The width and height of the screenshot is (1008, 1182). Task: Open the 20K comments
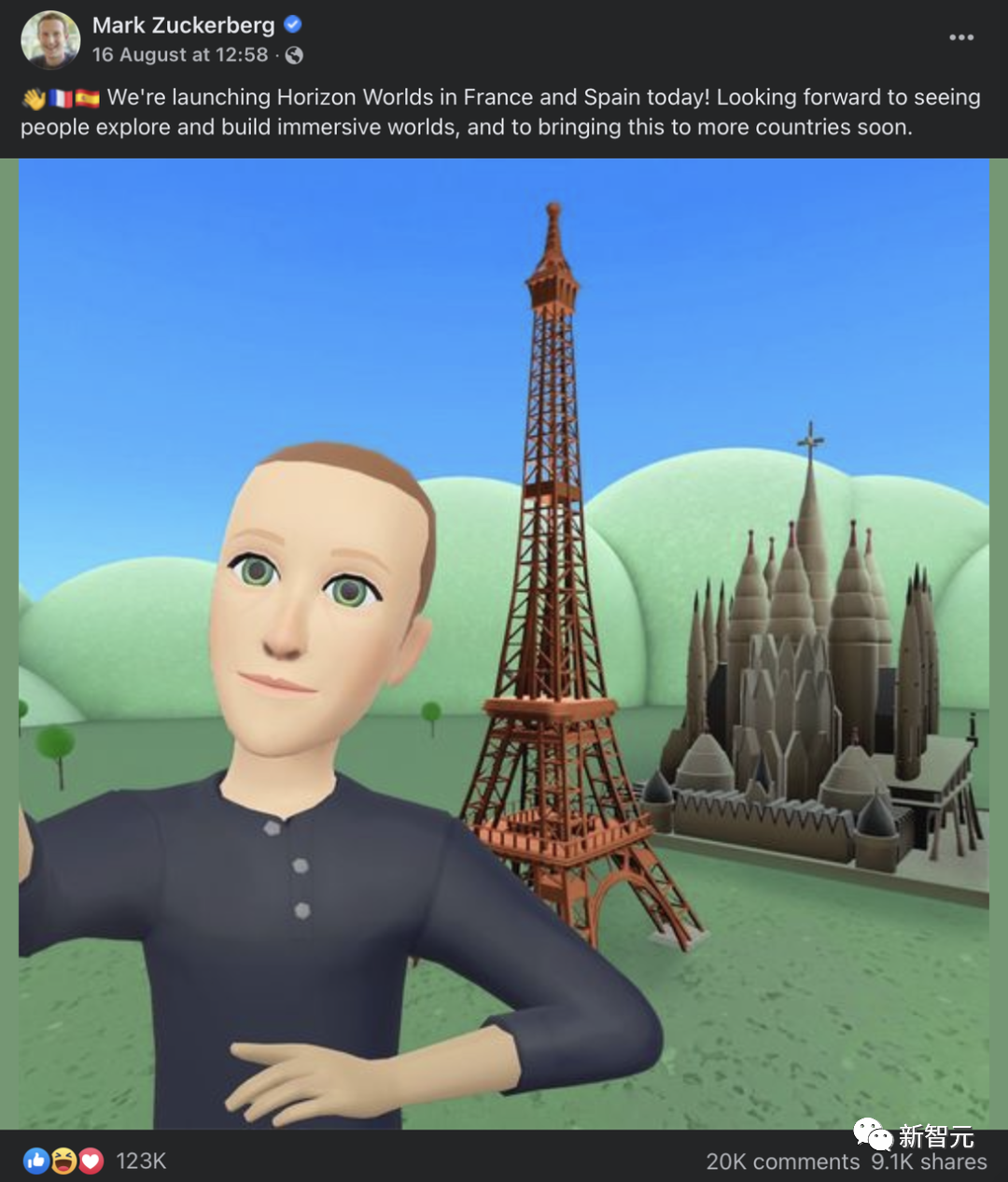(782, 1161)
